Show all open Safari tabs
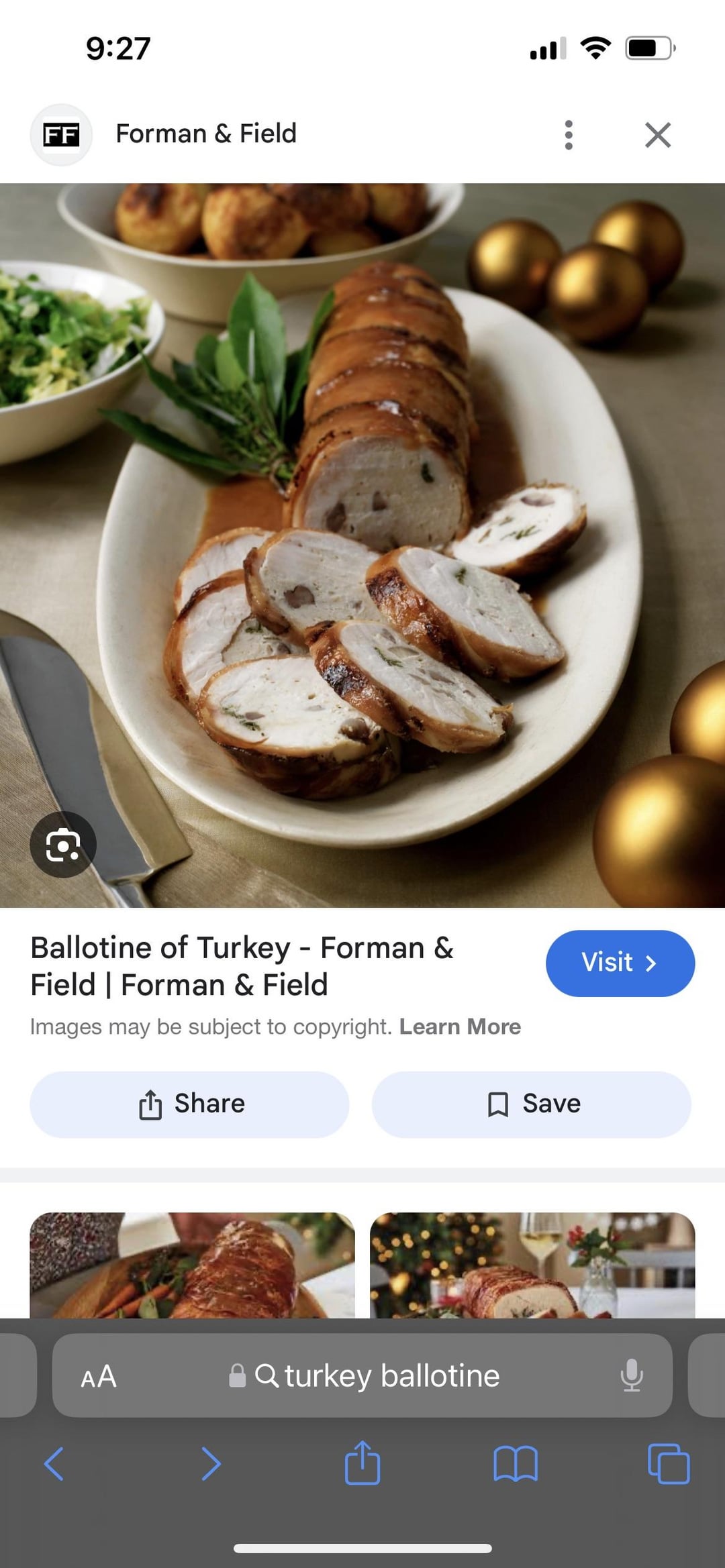 [668, 1463]
